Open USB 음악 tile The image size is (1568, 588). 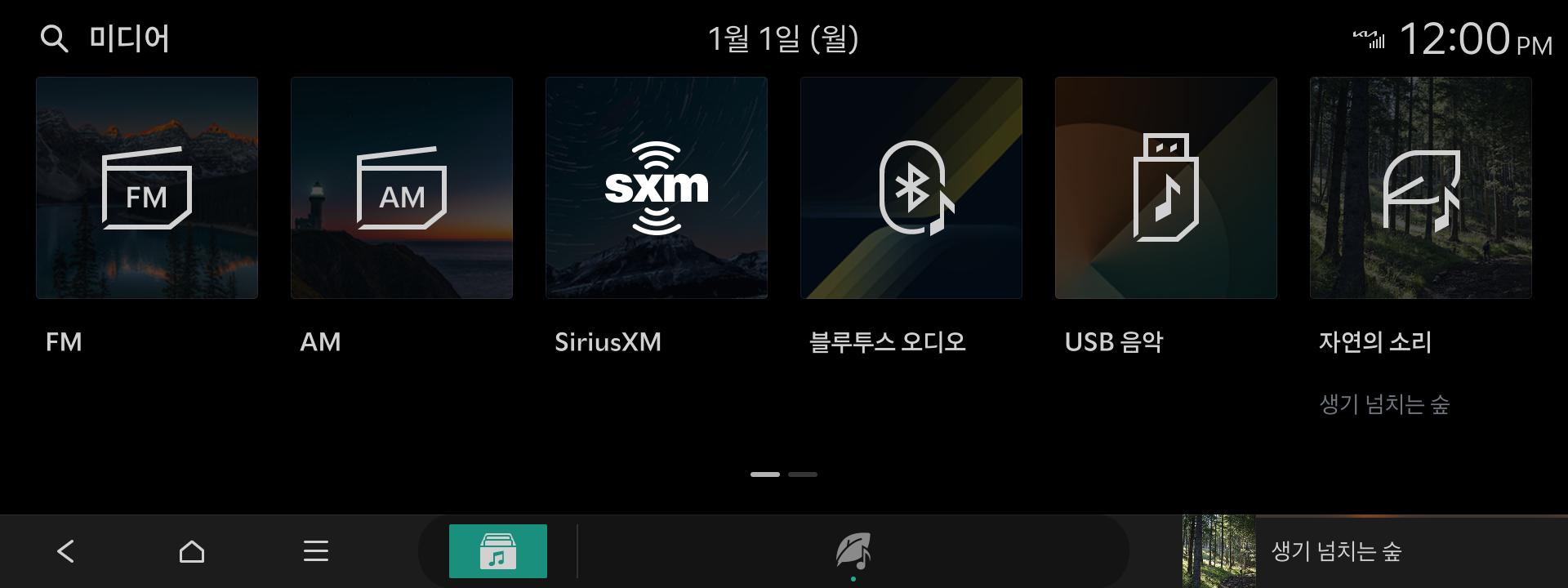1166,189
